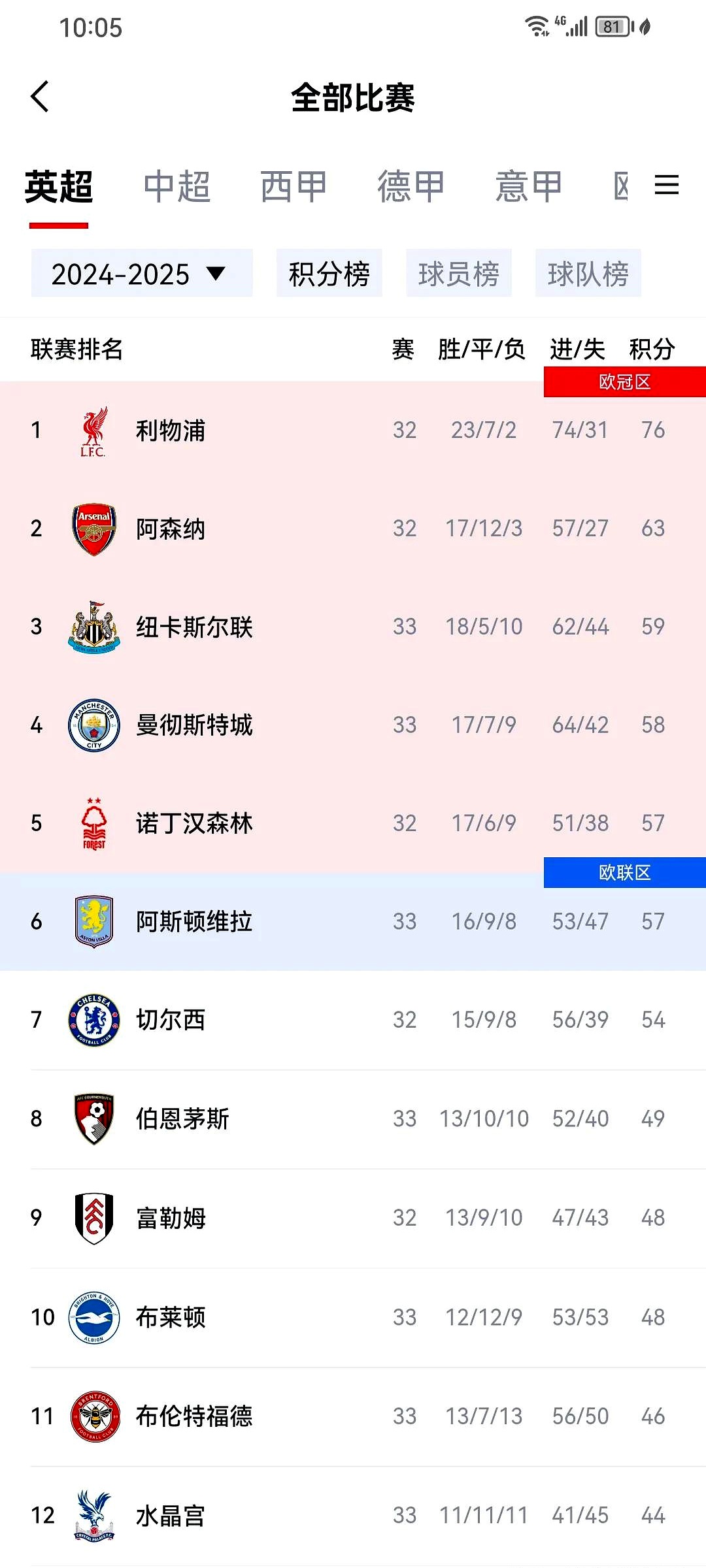Expand the 2024-2025 season dropdown
The width and height of the screenshot is (706, 1568).
(x=141, y=274)
